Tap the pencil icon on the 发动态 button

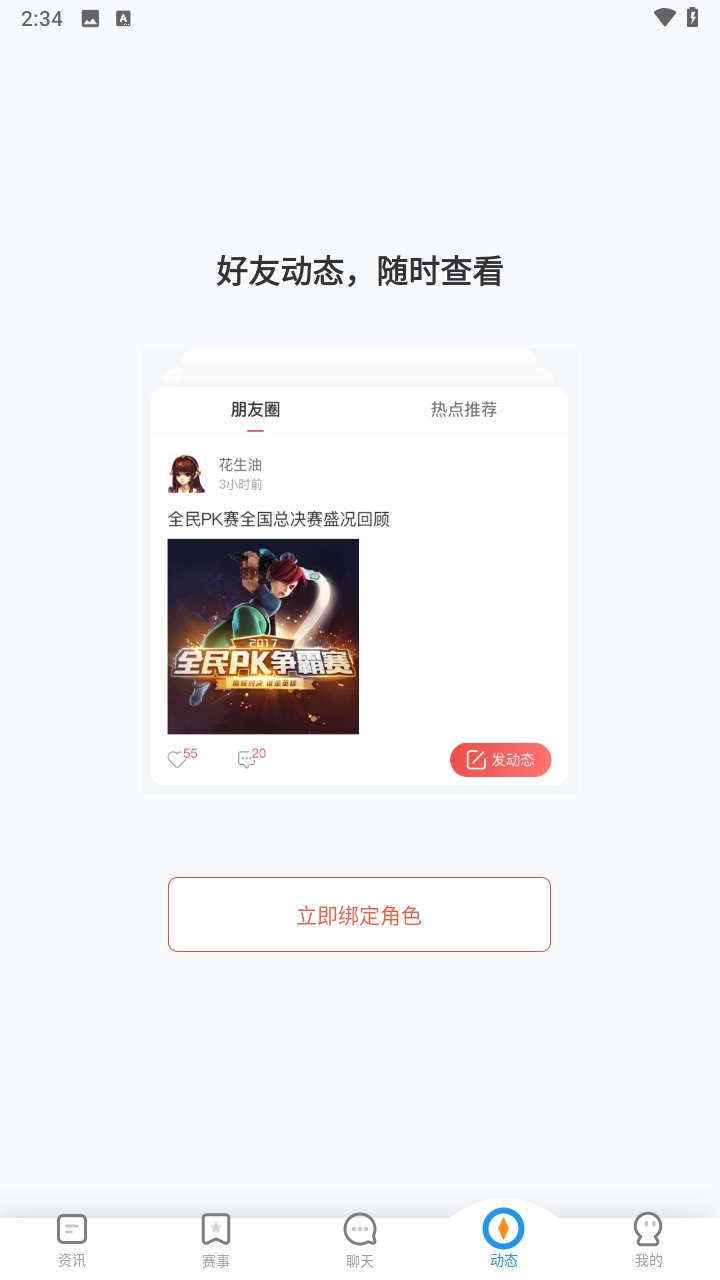tap(474, 759)
